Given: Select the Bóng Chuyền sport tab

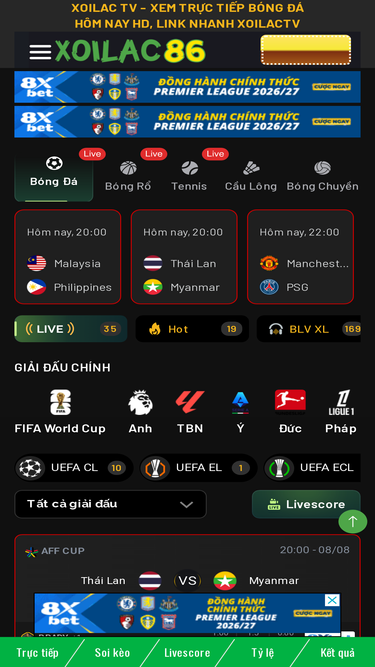Looking at the screenshot, I should coord(322,176).
